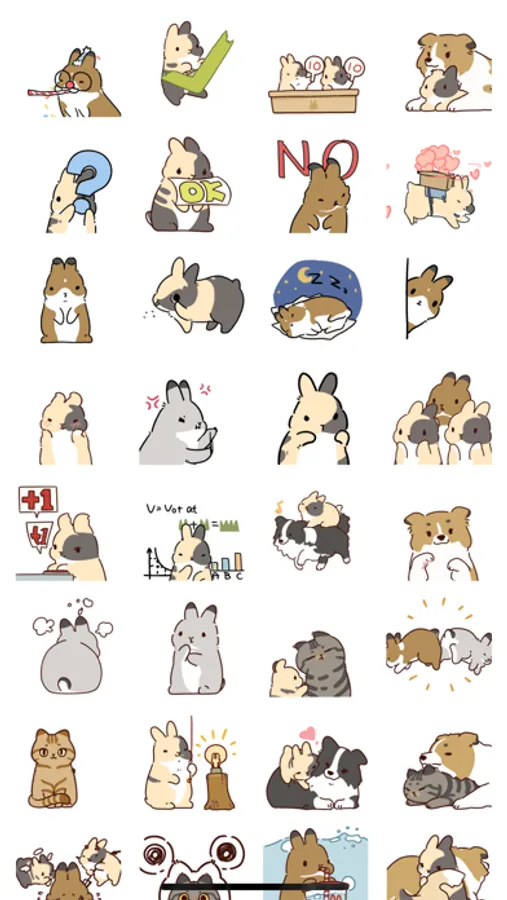Viewport: 507px width, 900px height.
Task: Open the two rabbits with sparkle rays sticker
Action: pyautogui.click(x=439, y=645)
